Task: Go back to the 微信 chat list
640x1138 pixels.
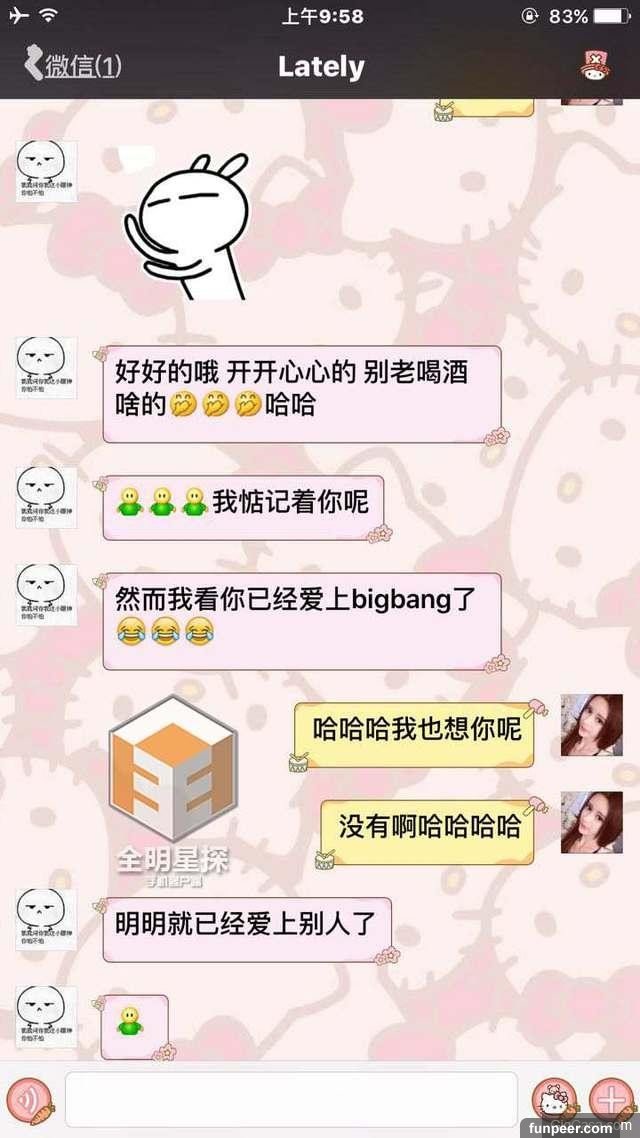Action: (72, 67)
